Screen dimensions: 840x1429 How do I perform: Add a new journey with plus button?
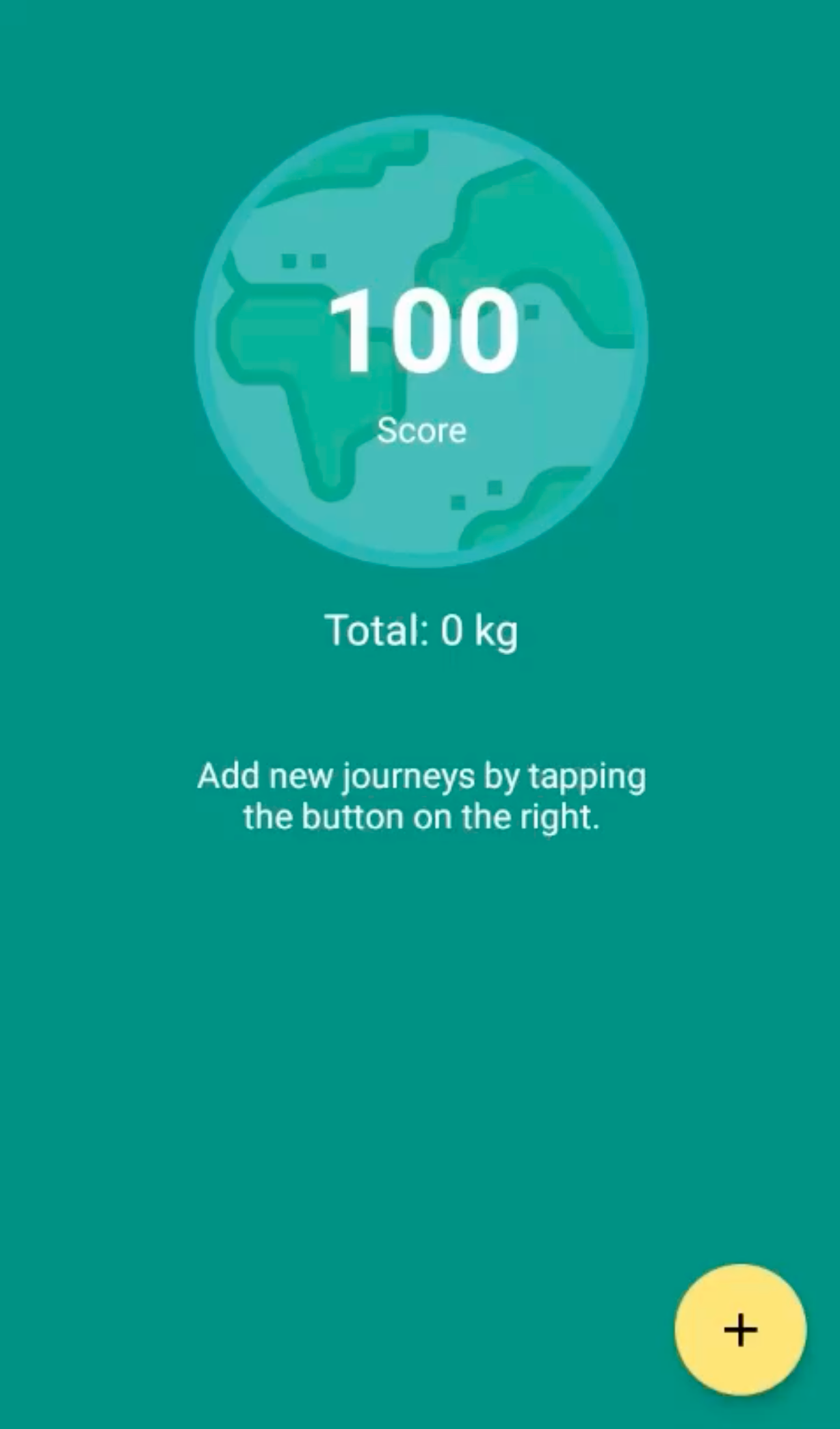tap(740, 1330)
